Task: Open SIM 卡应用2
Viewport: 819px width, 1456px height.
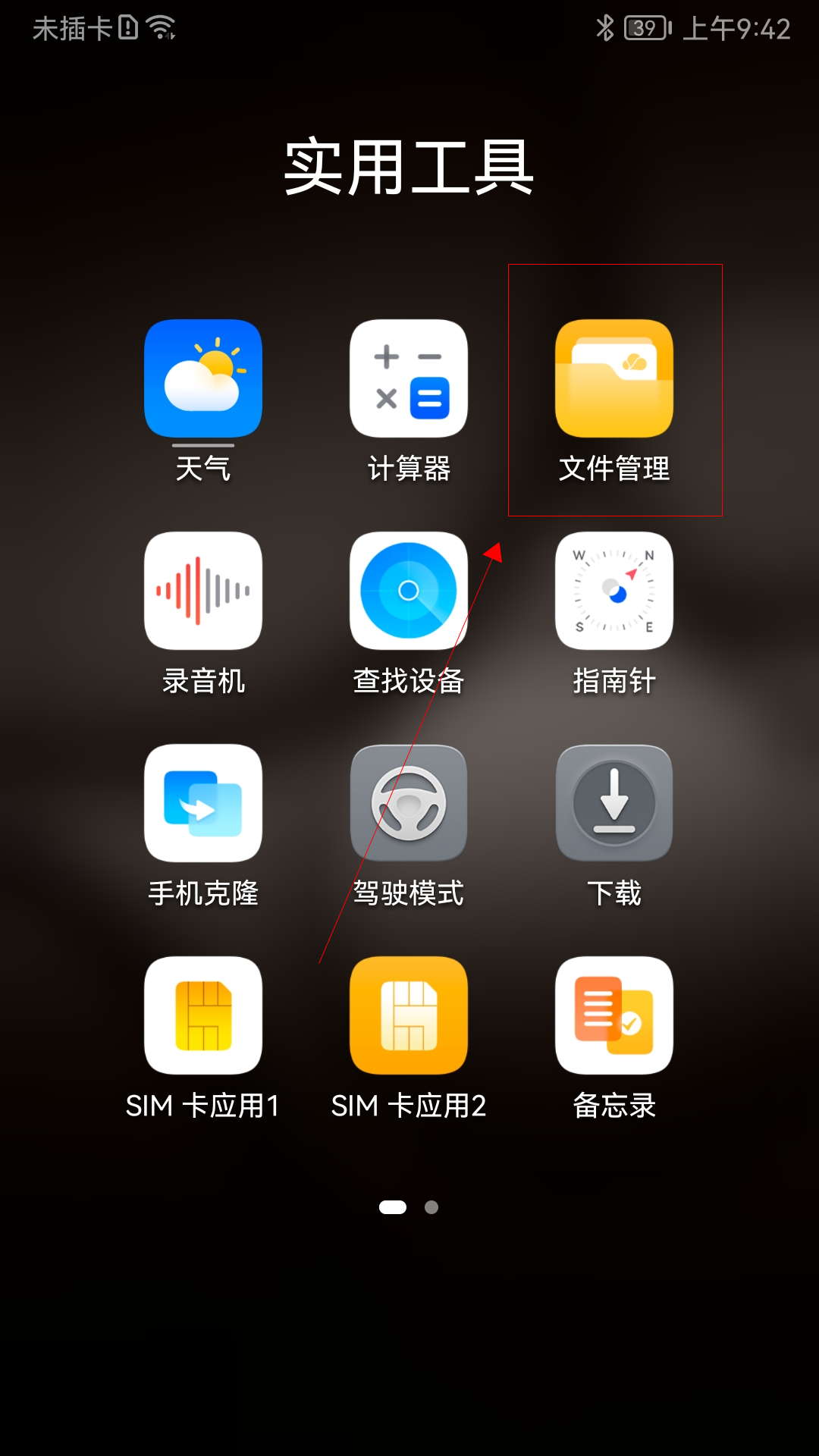Action: point(409,1015)
